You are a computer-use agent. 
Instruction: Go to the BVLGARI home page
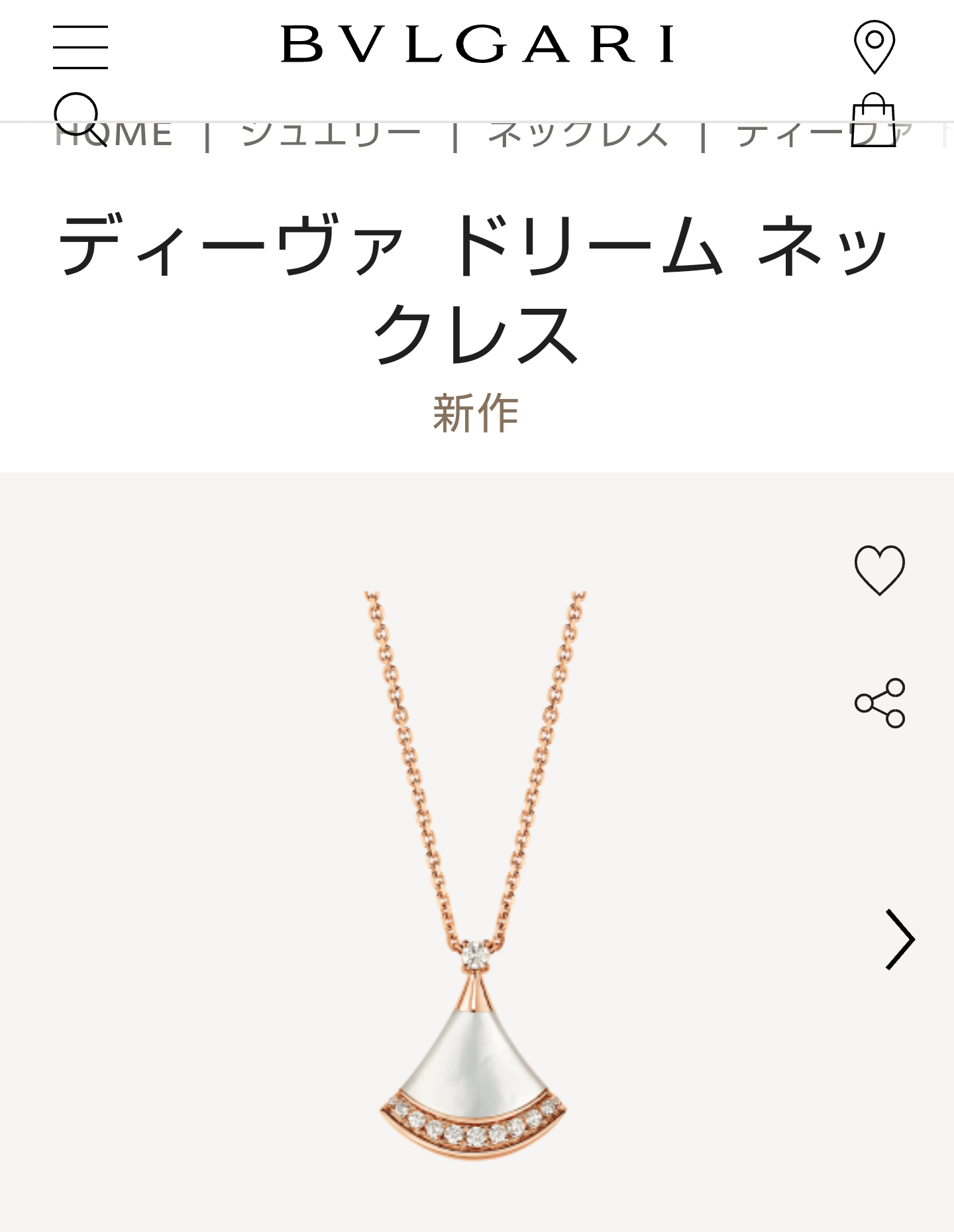coord(477,44)
